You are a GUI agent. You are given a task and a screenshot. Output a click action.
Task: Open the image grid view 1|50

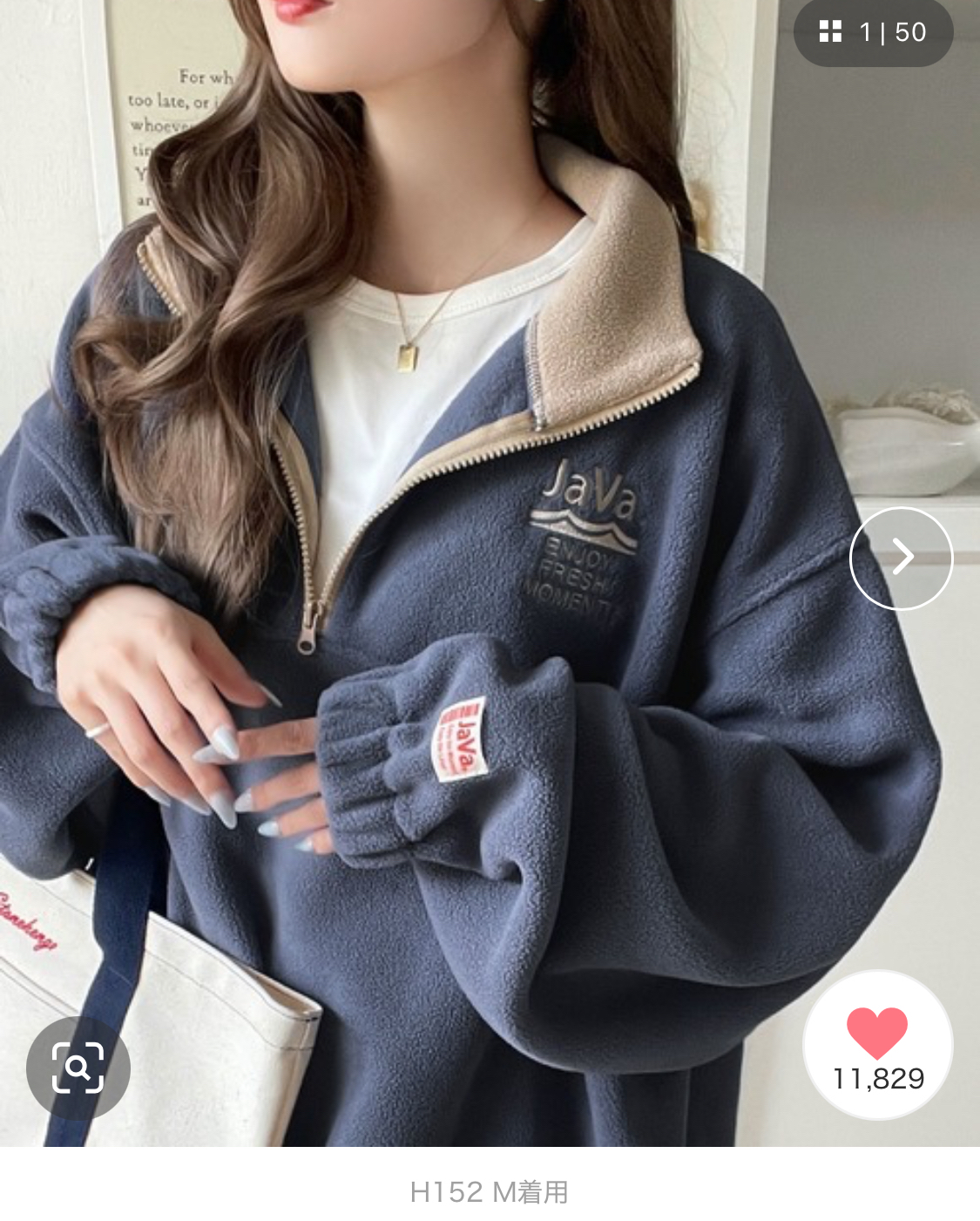pyautogui.click(x=873, y=33)
